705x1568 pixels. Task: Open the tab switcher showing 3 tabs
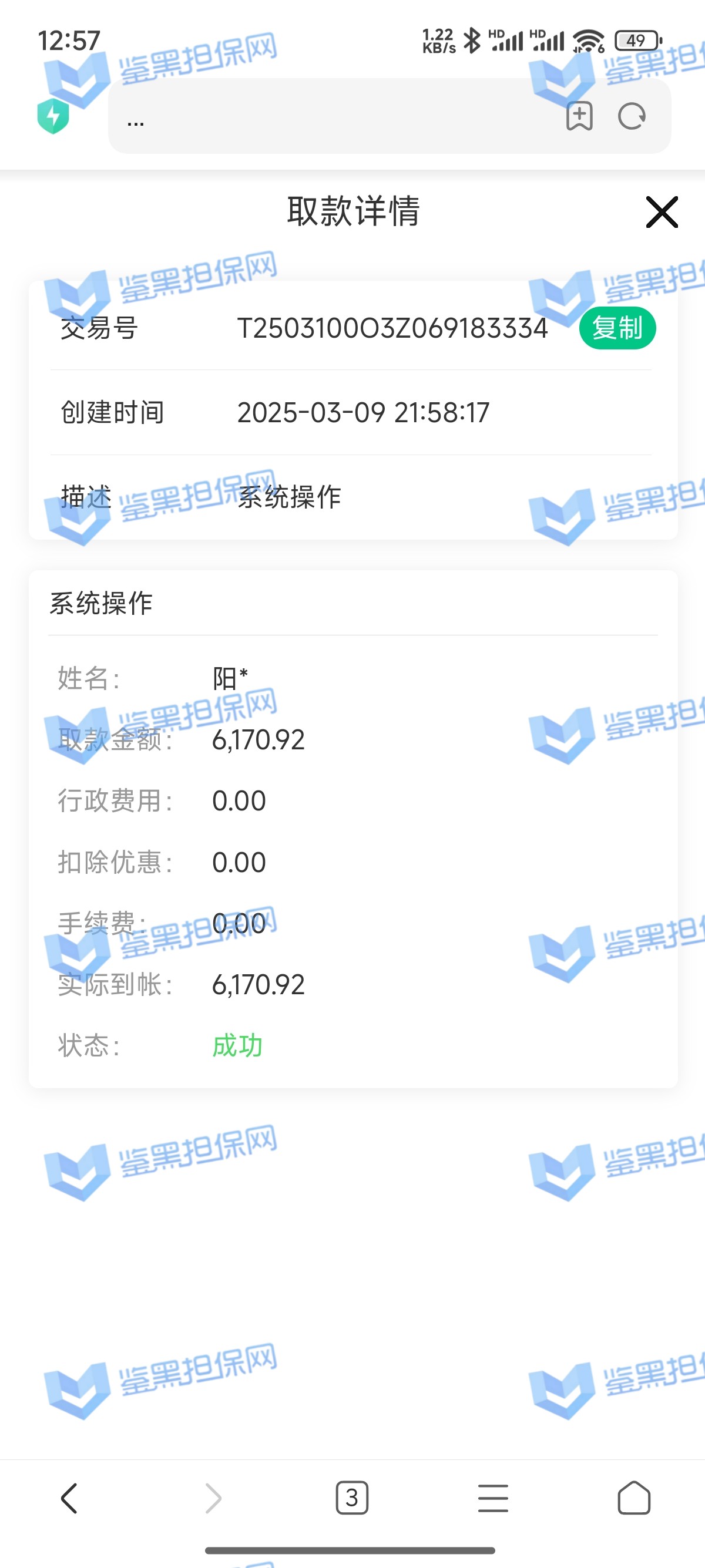pos(352,1498)
